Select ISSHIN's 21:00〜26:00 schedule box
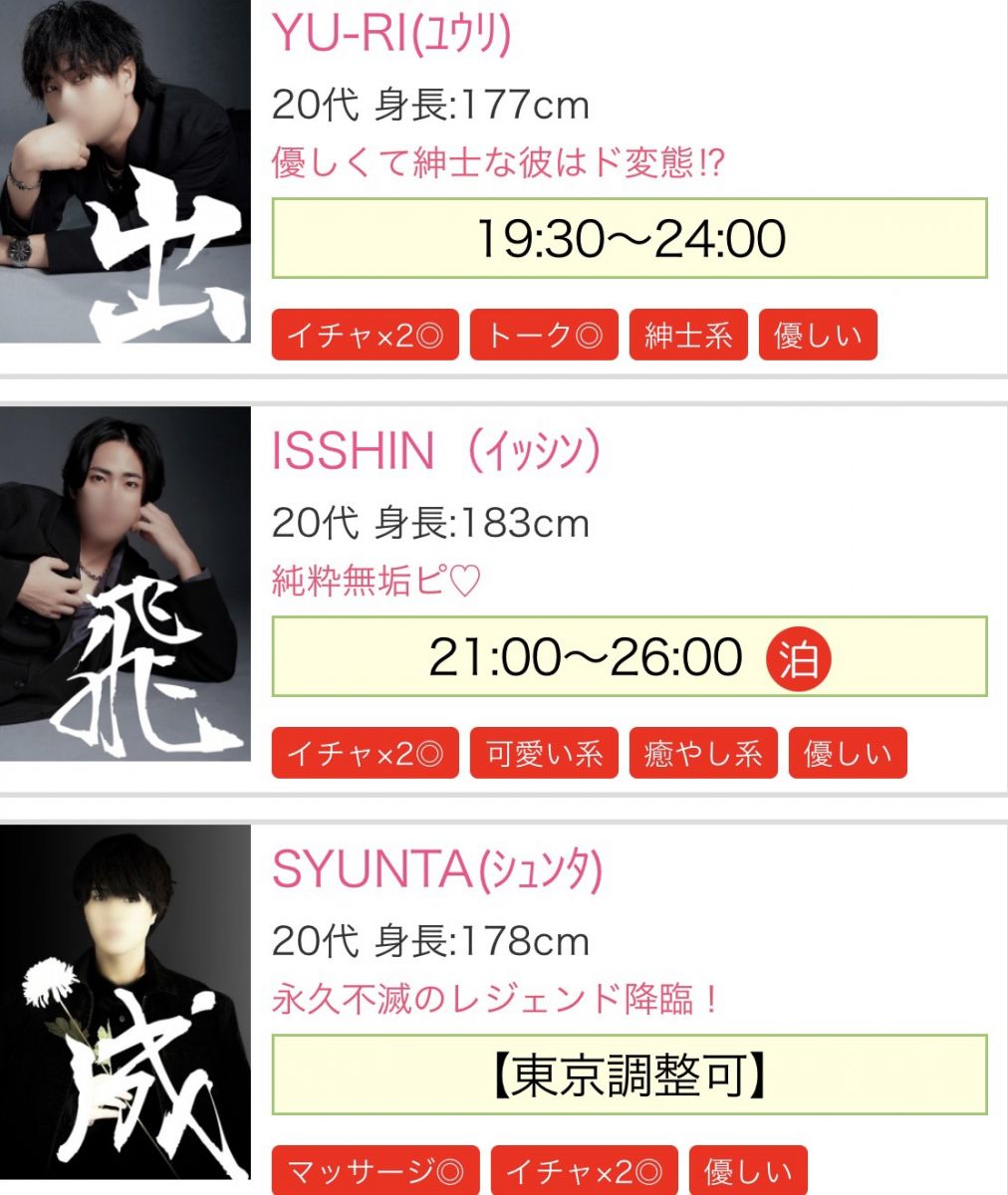The image size is (1008, 1195). [630, 657]
